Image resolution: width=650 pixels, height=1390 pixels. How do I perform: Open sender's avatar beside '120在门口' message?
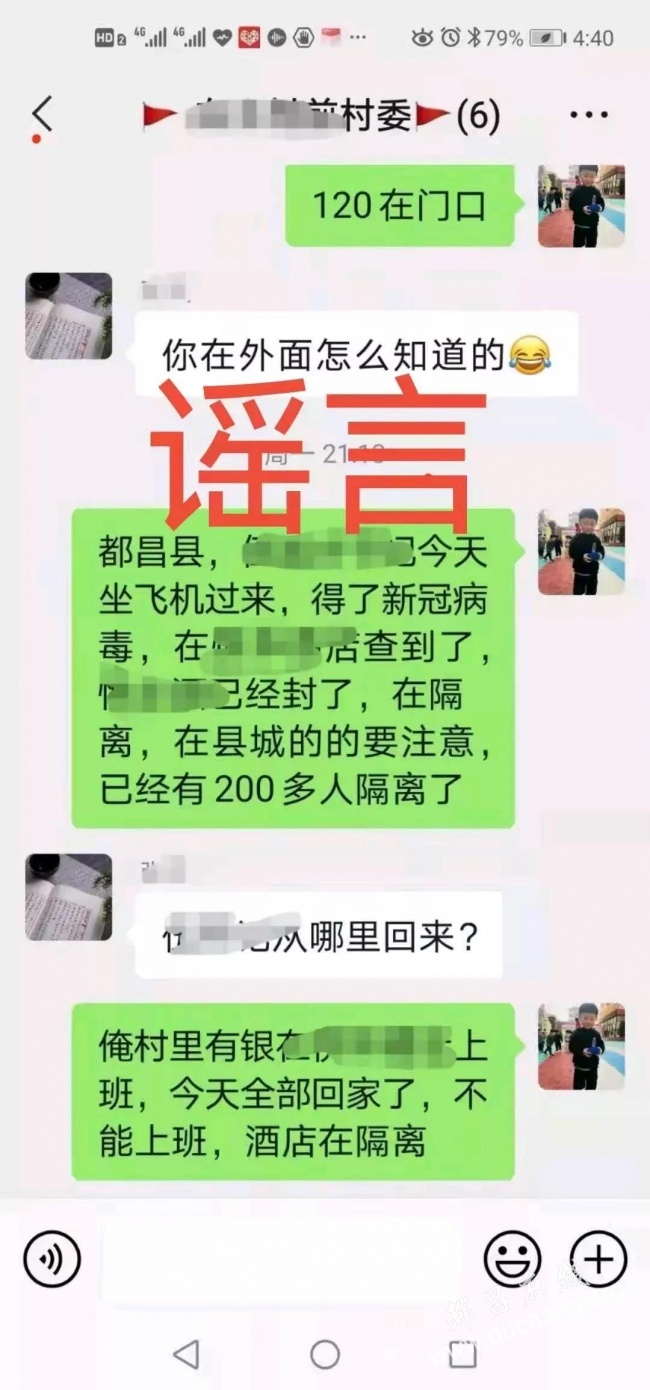[581, 206]
